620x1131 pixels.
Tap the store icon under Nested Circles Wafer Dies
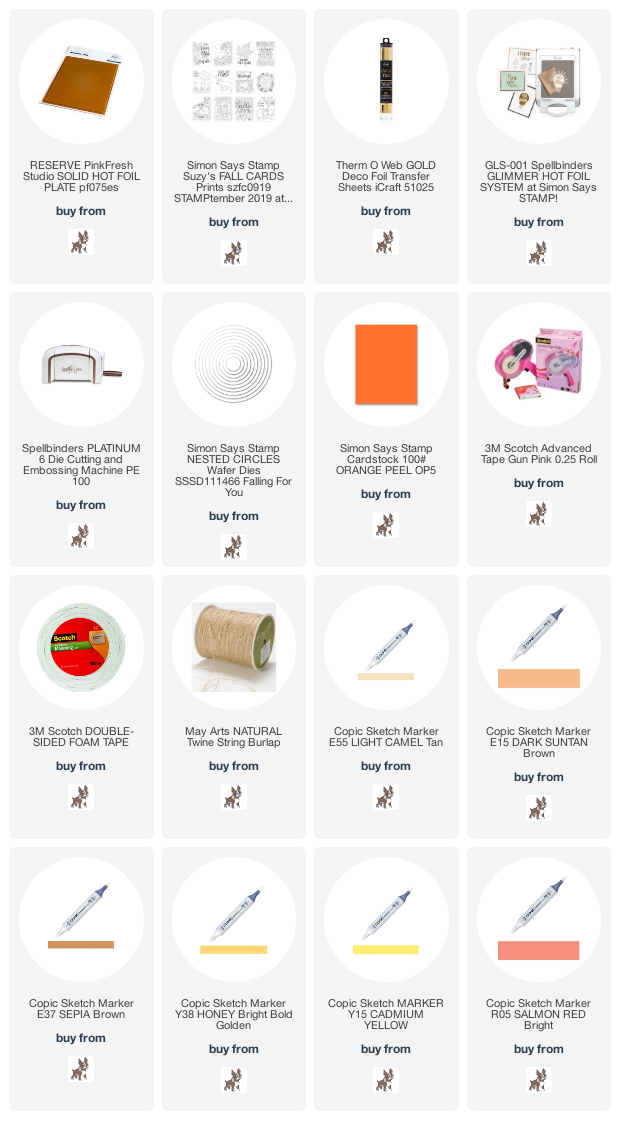pos(234,547)
